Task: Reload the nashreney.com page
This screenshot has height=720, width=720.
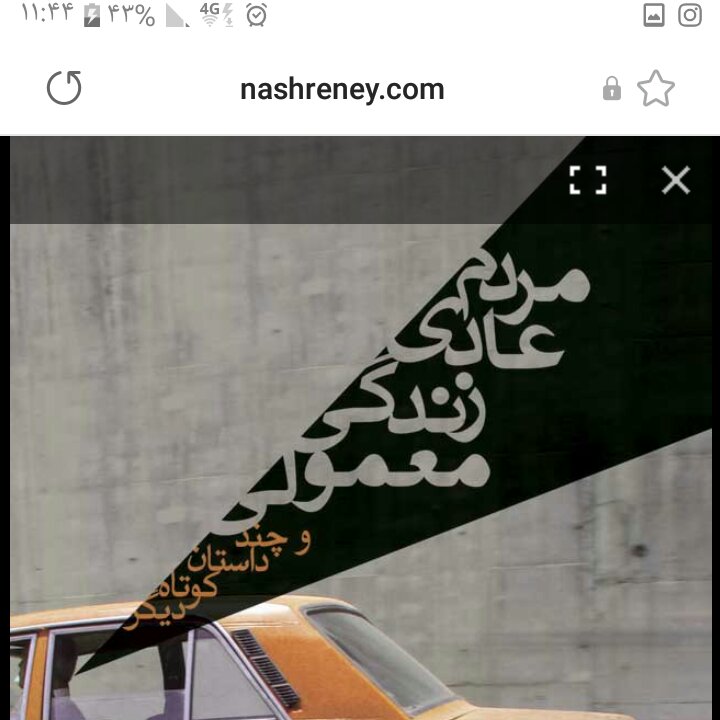Action: pos(64,89)
